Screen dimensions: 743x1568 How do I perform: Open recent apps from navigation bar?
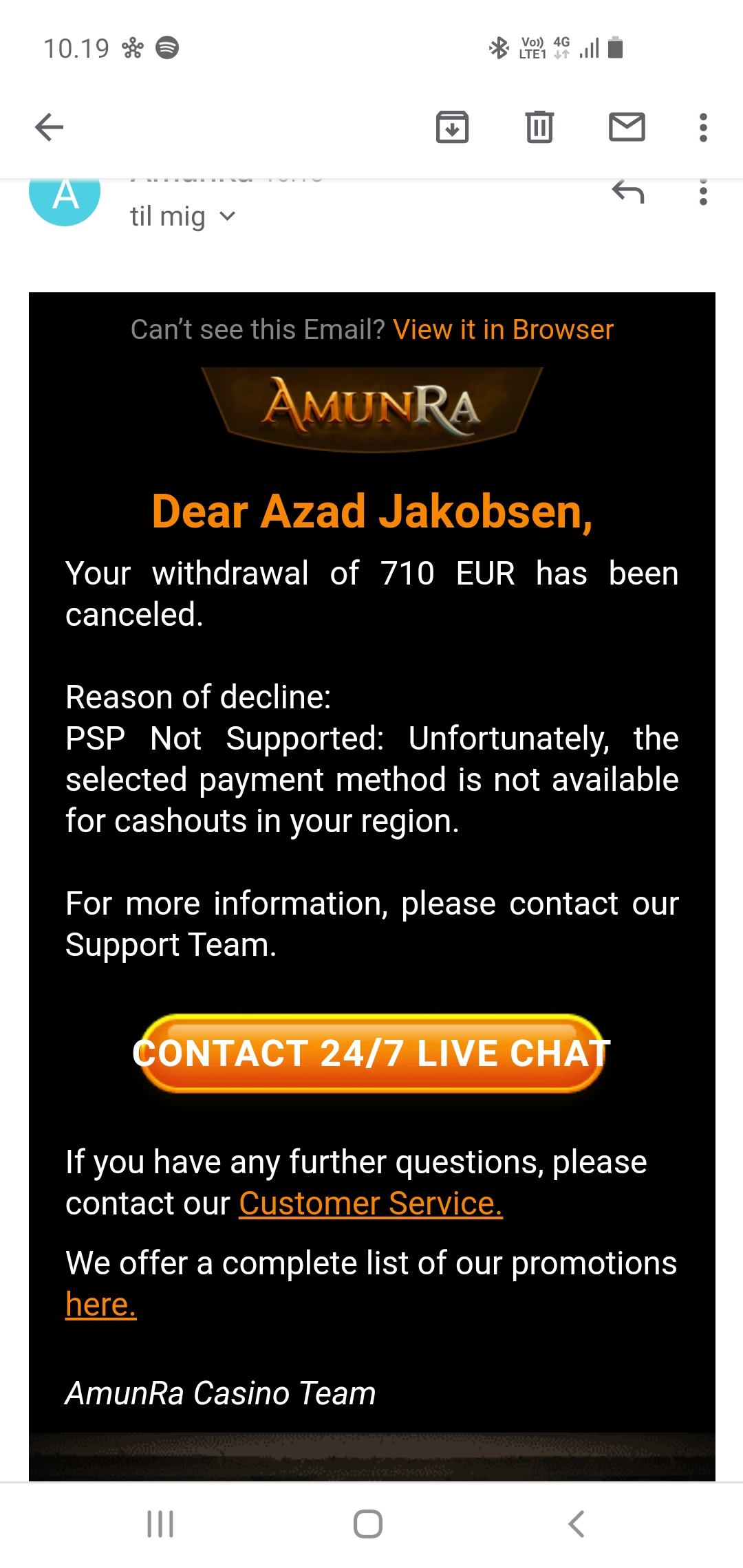(x=160, y=1523)
